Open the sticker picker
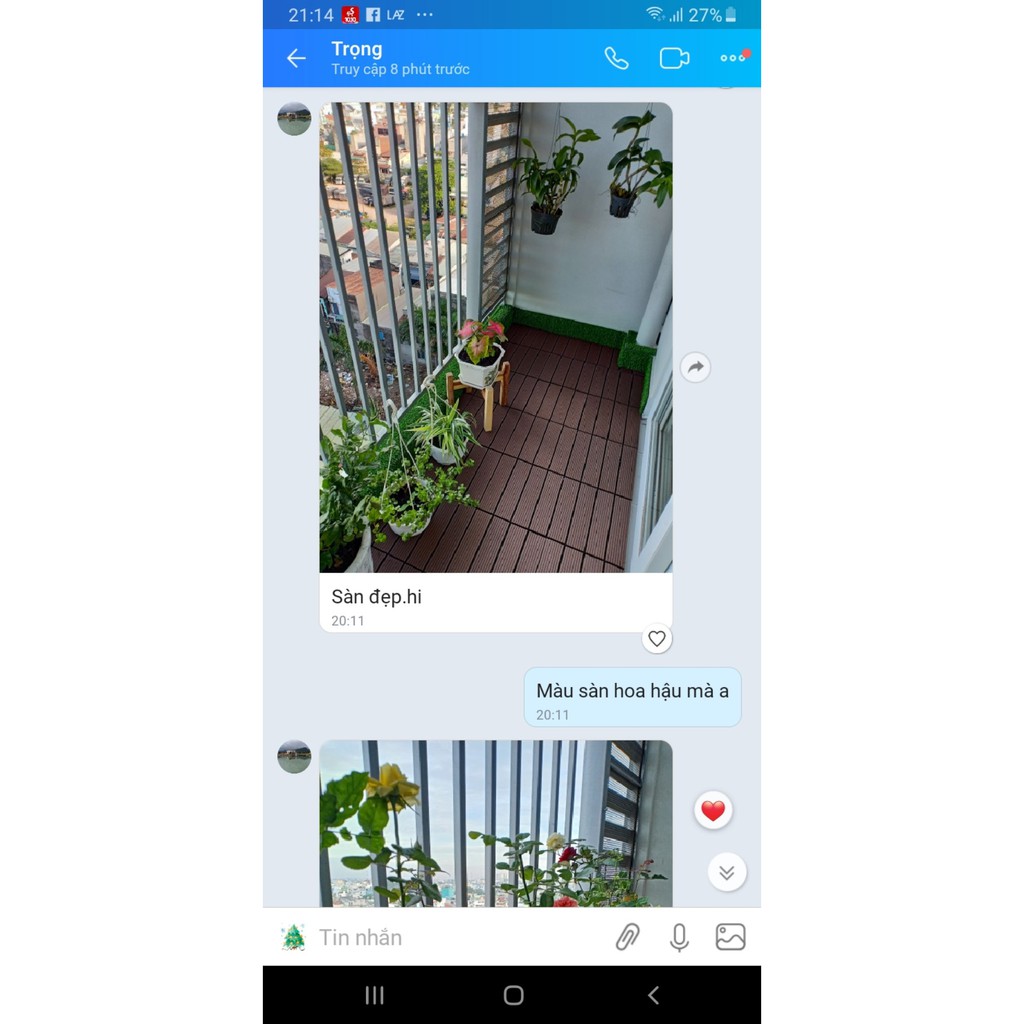 [293, 937]
